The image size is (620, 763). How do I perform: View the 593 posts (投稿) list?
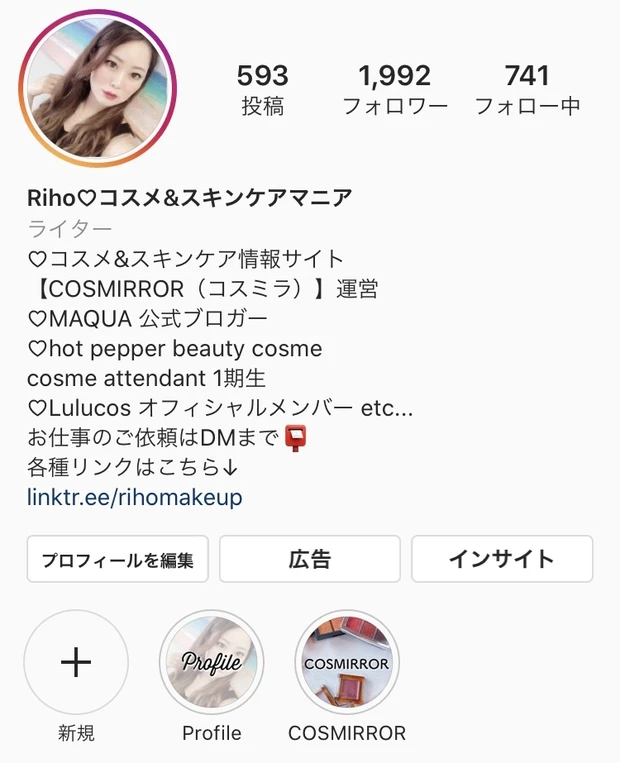pyautogui.click(x=264, y=89)
